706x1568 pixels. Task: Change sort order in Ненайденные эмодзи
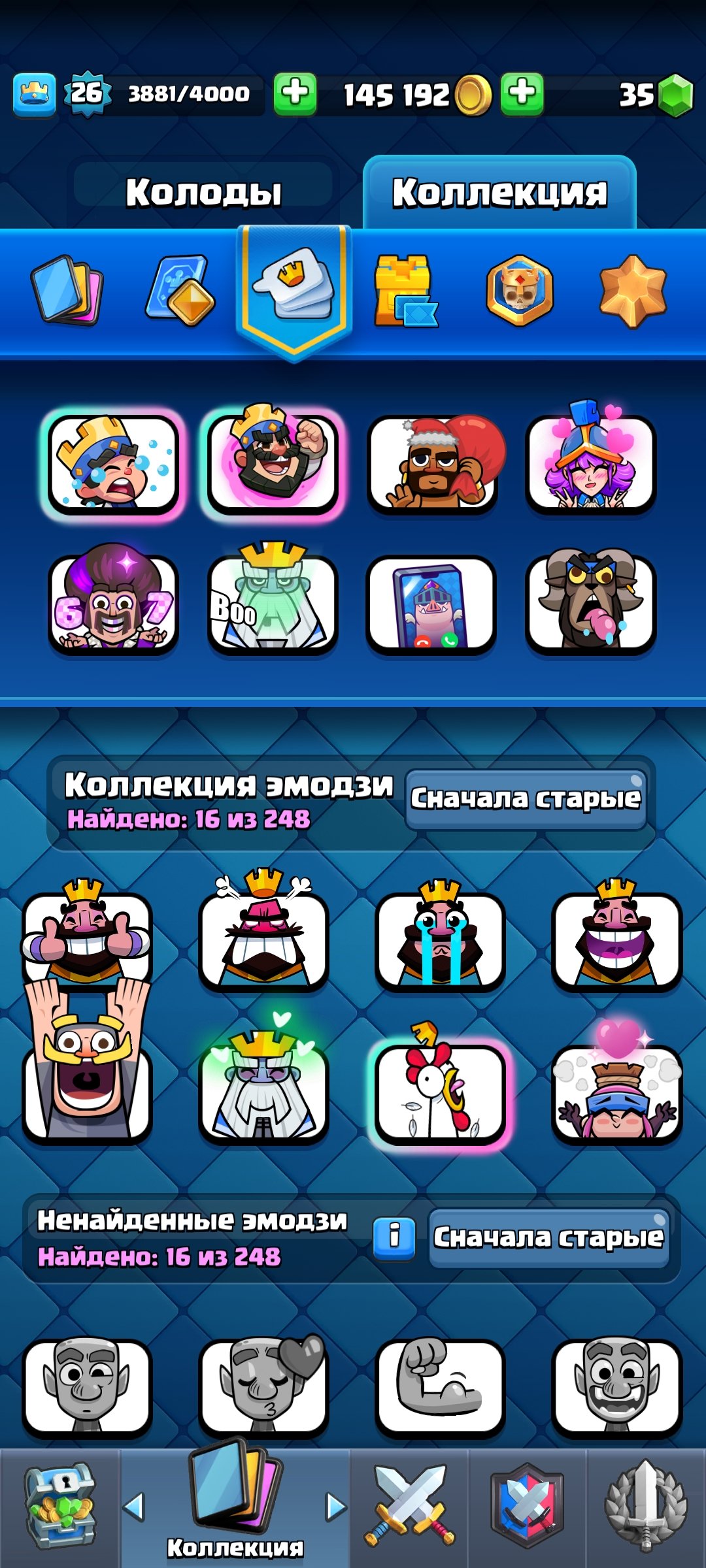pyautogui.click(x=548, y=1237)
